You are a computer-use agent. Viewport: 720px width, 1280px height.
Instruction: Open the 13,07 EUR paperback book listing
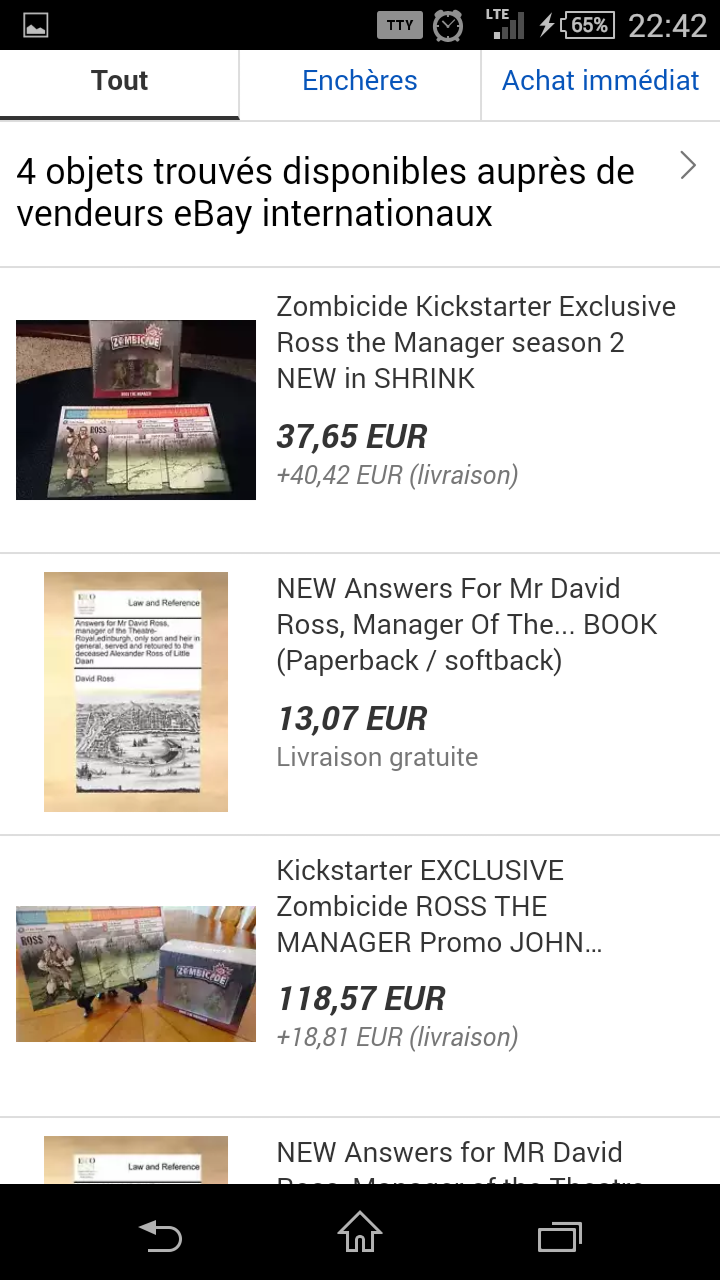(x=360, y=694)
